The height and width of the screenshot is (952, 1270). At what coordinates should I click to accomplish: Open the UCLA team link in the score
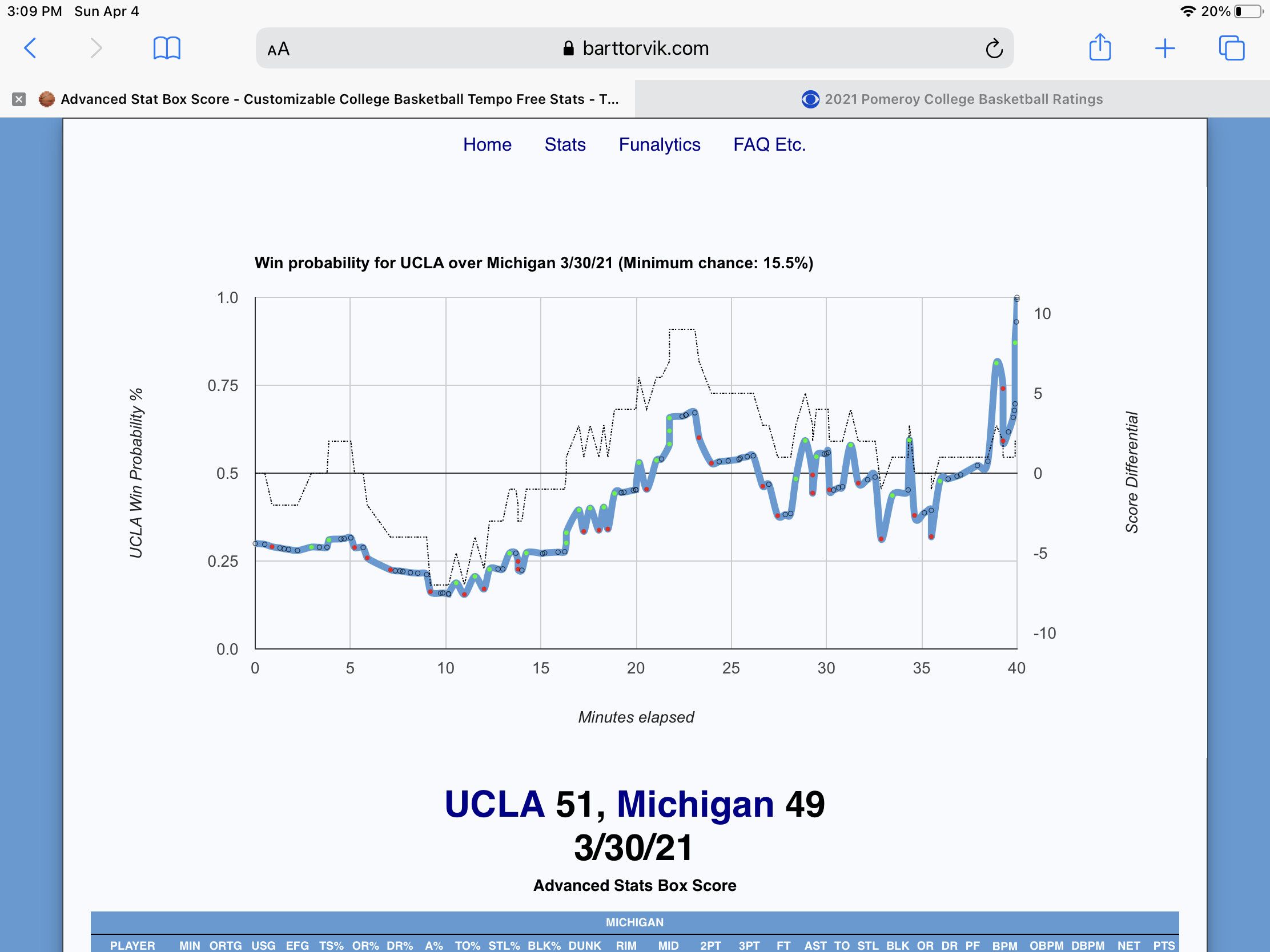[494, 804]
